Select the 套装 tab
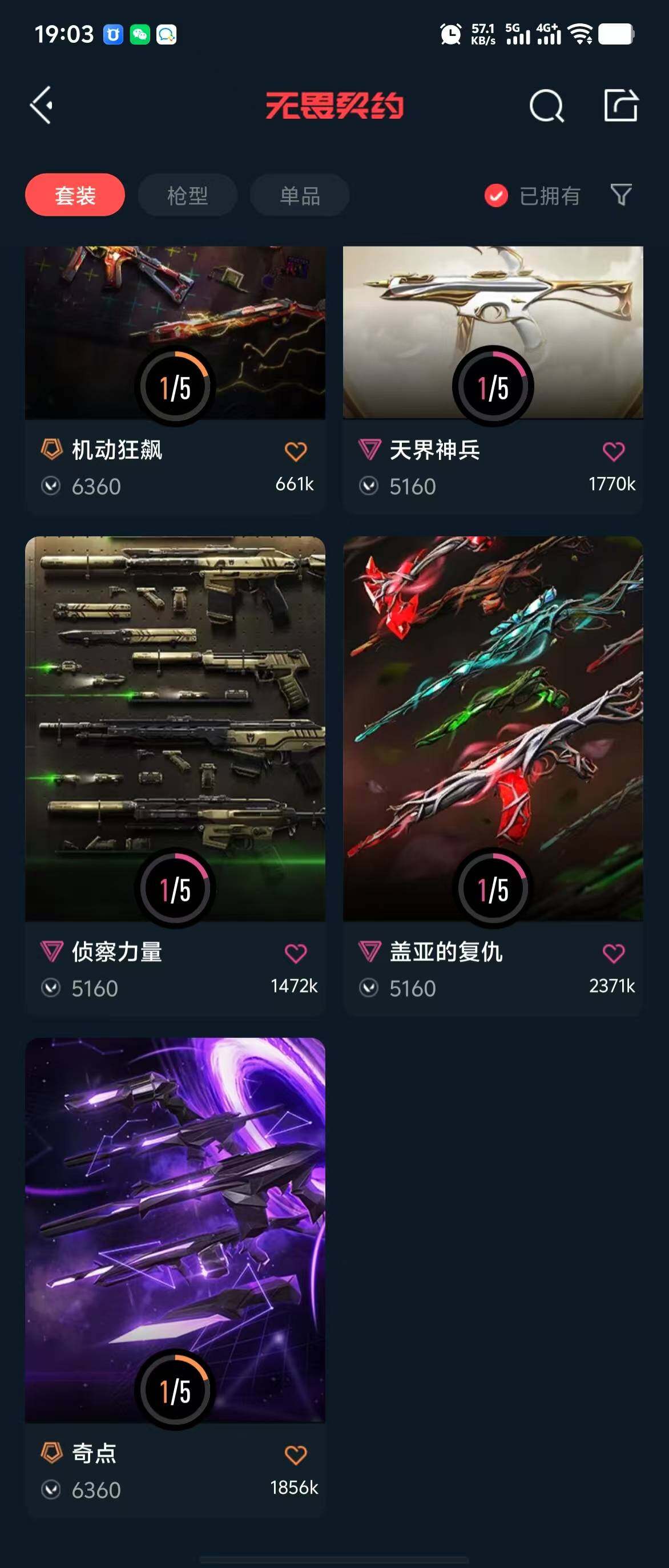669x1568 pixels. click(x=75, y=195)
